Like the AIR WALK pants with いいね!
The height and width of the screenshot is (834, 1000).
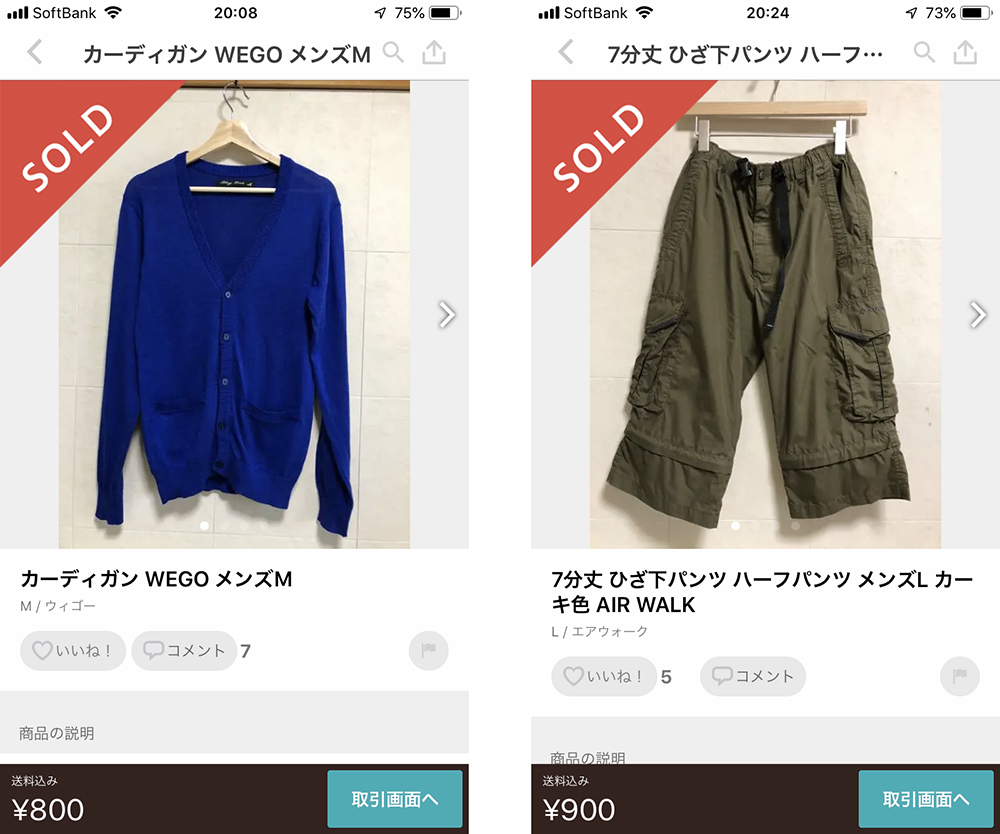click(x=603, y=677)
